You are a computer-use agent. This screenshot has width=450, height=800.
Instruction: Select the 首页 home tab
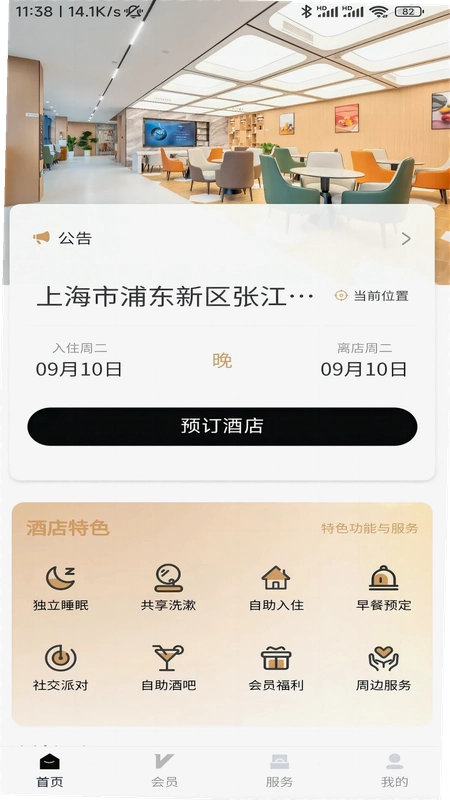49,770
